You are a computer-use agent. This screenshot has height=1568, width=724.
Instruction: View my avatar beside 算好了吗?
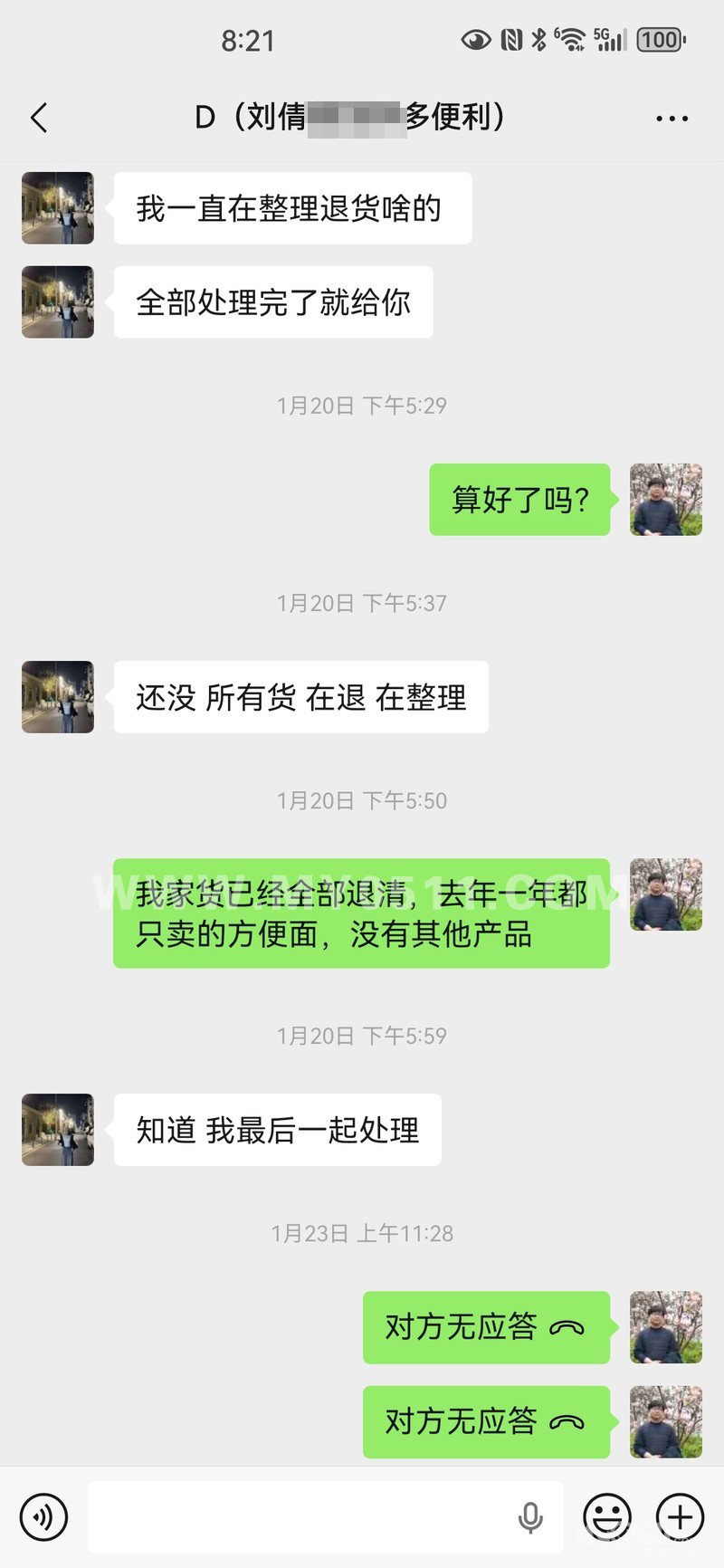point(666,500)
